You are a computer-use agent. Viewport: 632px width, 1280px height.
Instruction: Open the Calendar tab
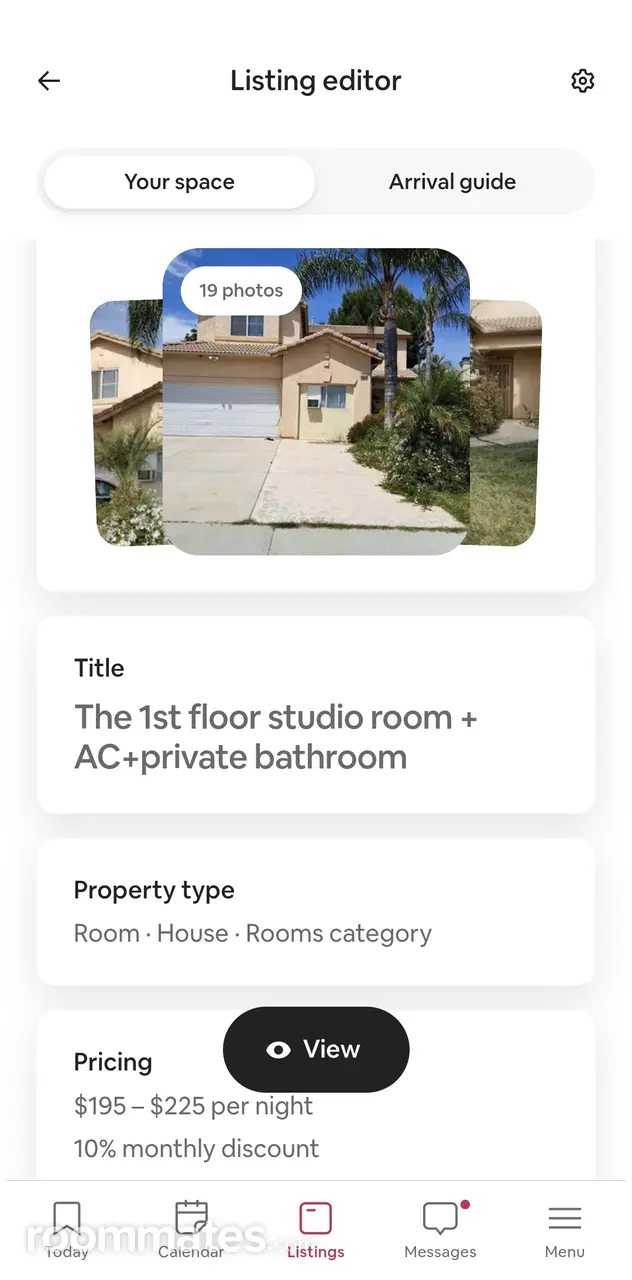[x=191, y=1229]
